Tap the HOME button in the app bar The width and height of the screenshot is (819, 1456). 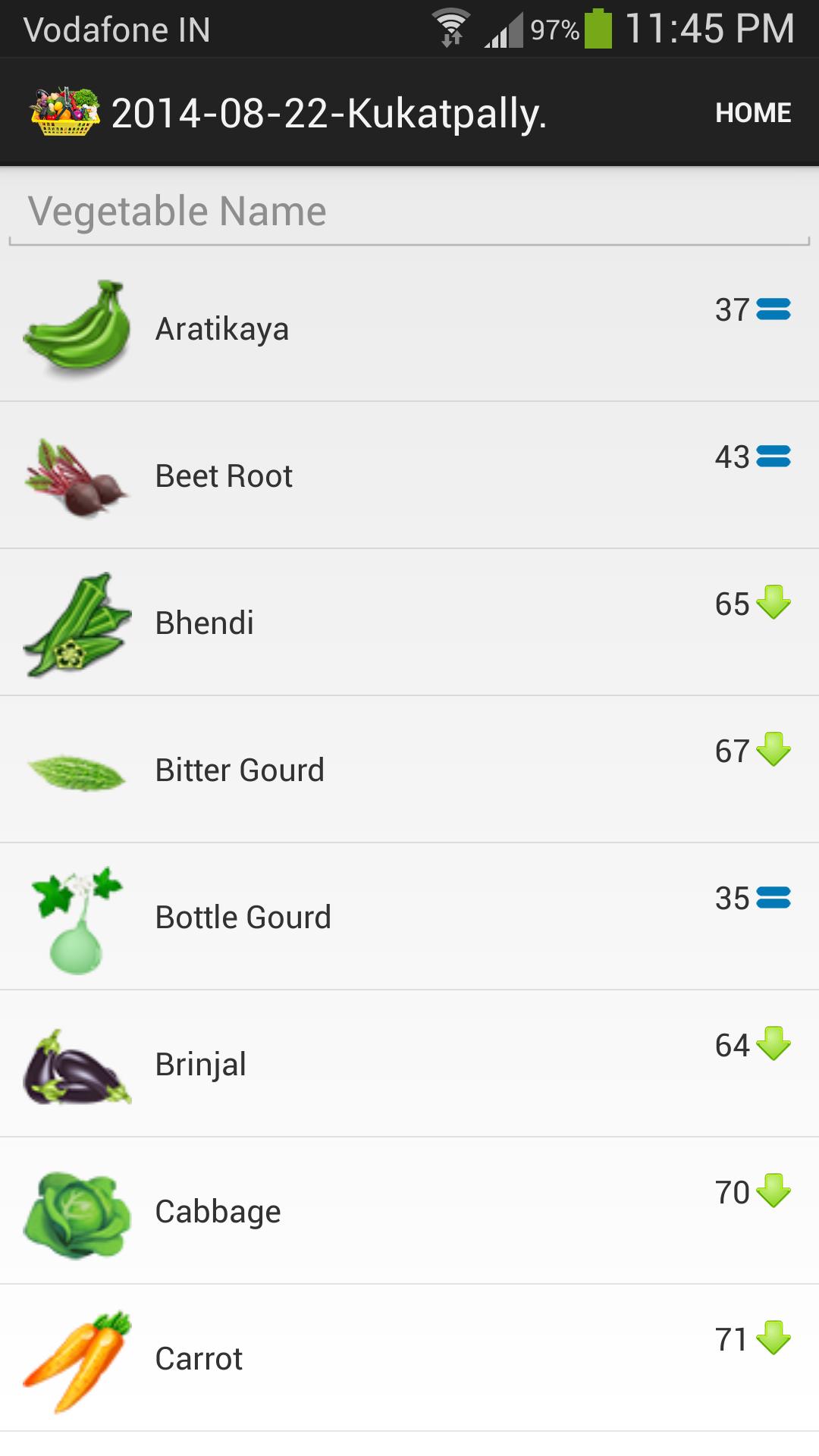coord(752,113)
